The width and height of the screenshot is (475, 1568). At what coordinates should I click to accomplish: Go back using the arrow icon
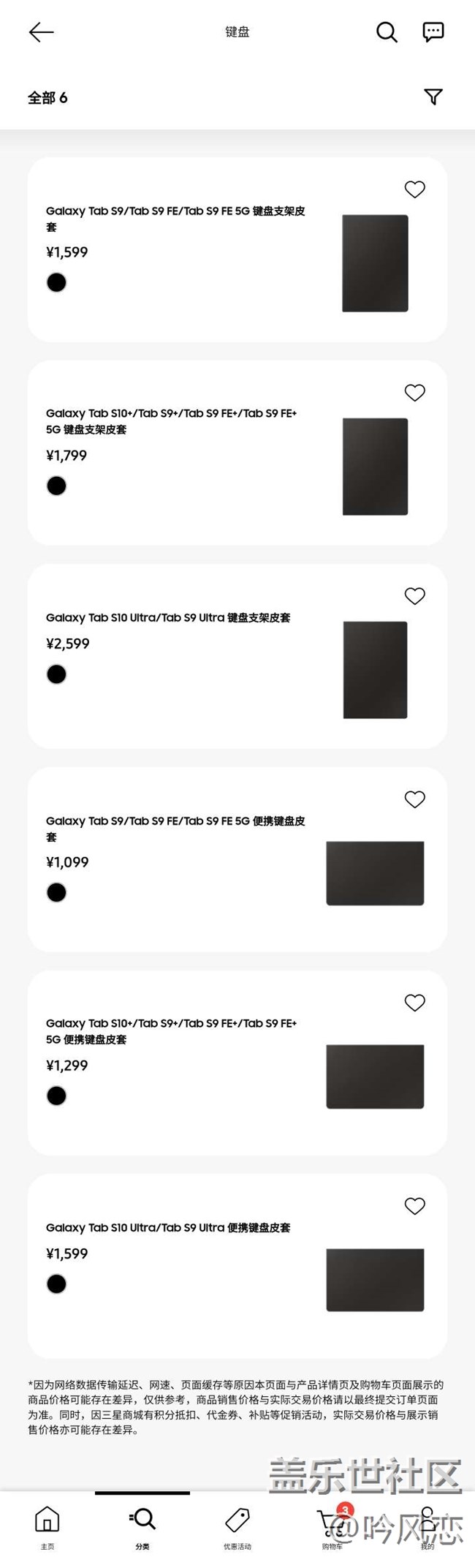(41, 32)
